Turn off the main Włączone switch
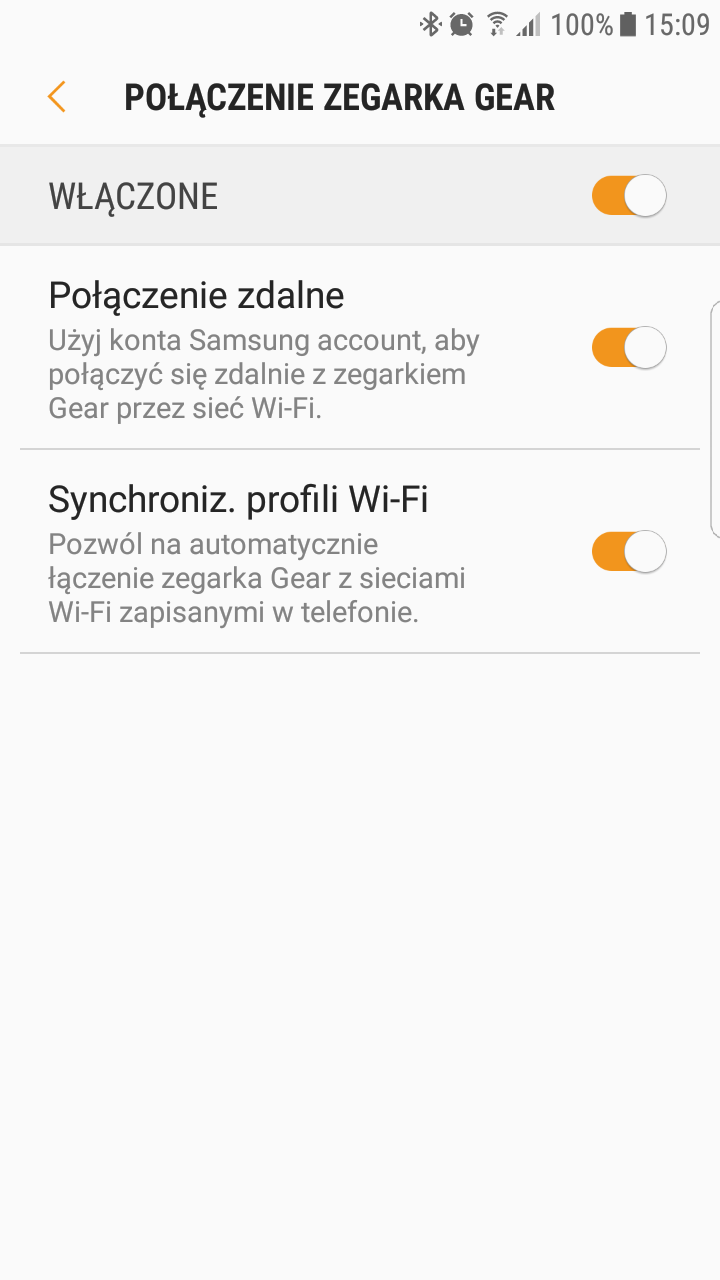The height and width of the screenshot is (1280, 720). coord(629,196)
